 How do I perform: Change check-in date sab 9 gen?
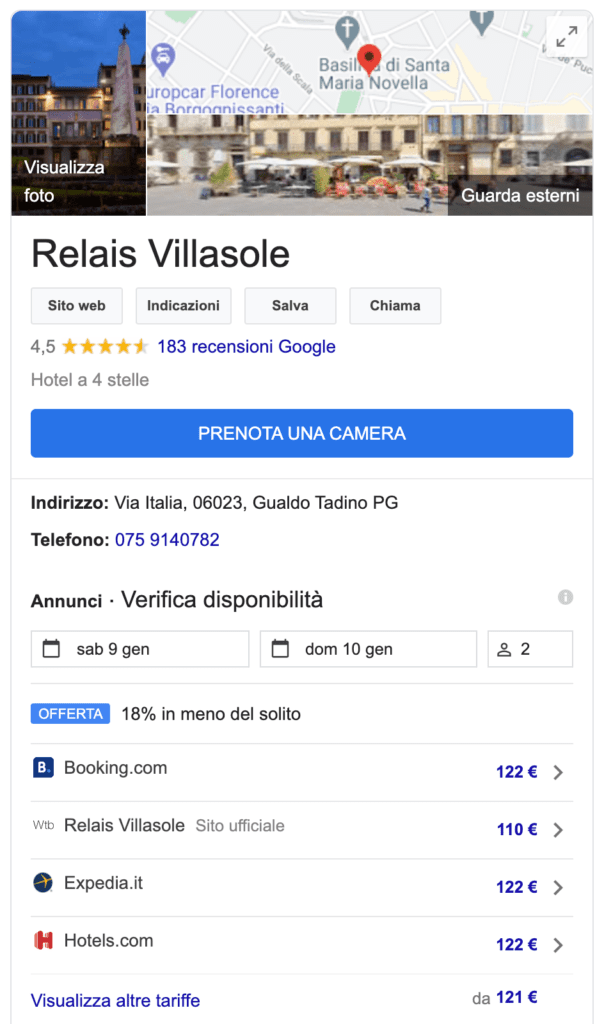pyautogui.click(x=140, y=649)
